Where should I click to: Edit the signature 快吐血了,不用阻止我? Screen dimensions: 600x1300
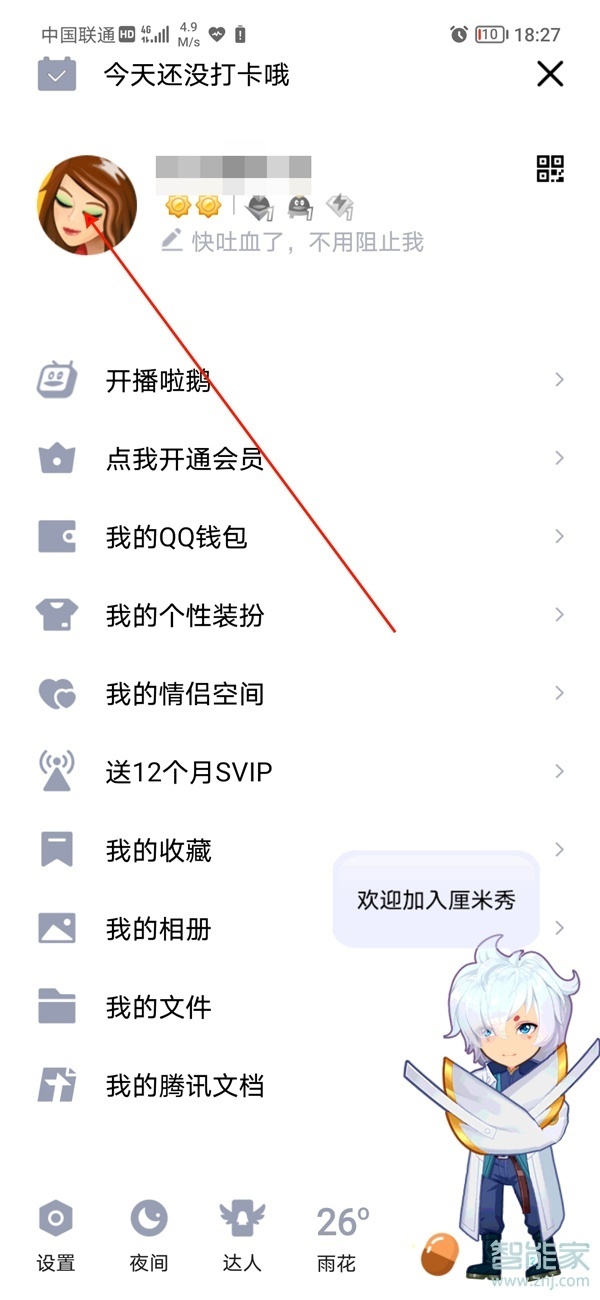click(305, 241)
